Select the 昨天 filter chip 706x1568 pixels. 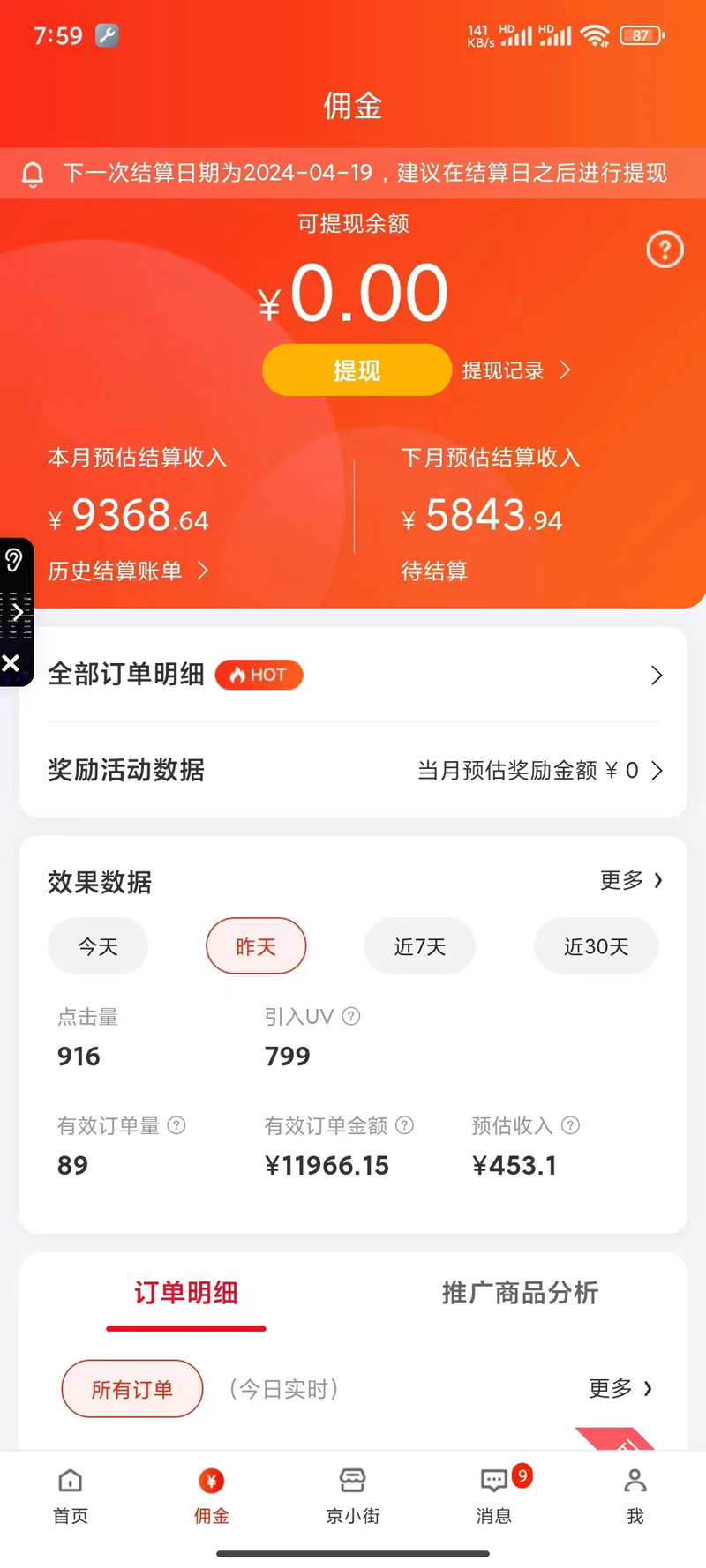click(x=256, y=947)
